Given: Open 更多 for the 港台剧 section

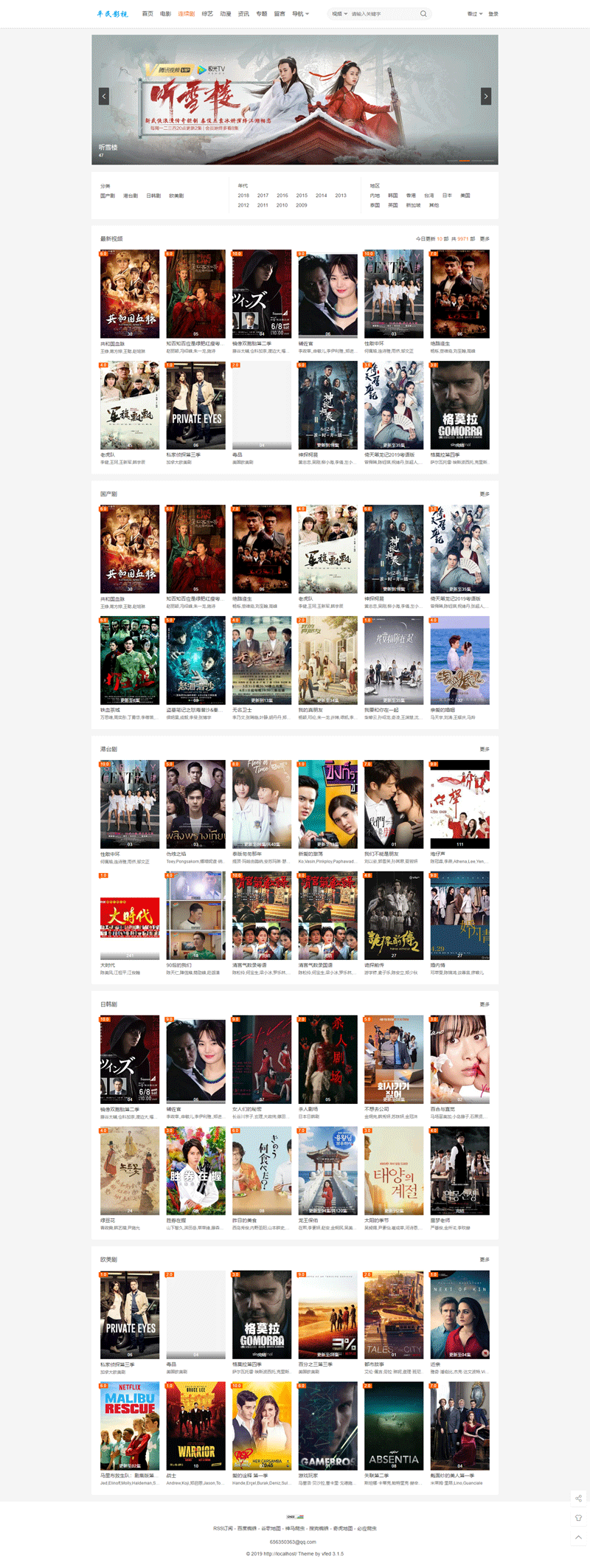Looking at the screenshot, I should (x=485, y=749).
